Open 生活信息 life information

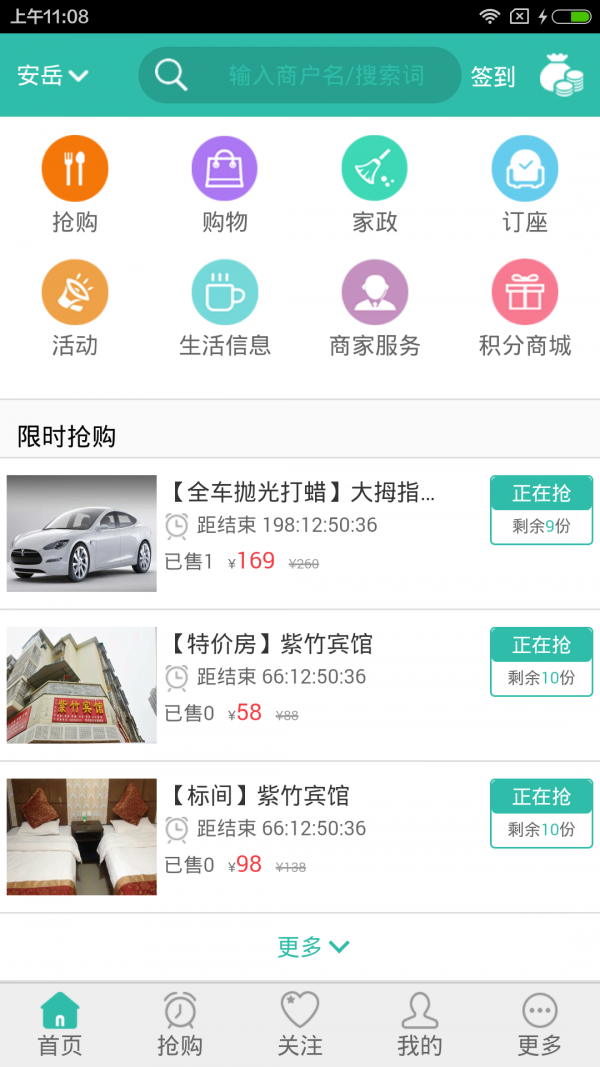tap(225, 309)
